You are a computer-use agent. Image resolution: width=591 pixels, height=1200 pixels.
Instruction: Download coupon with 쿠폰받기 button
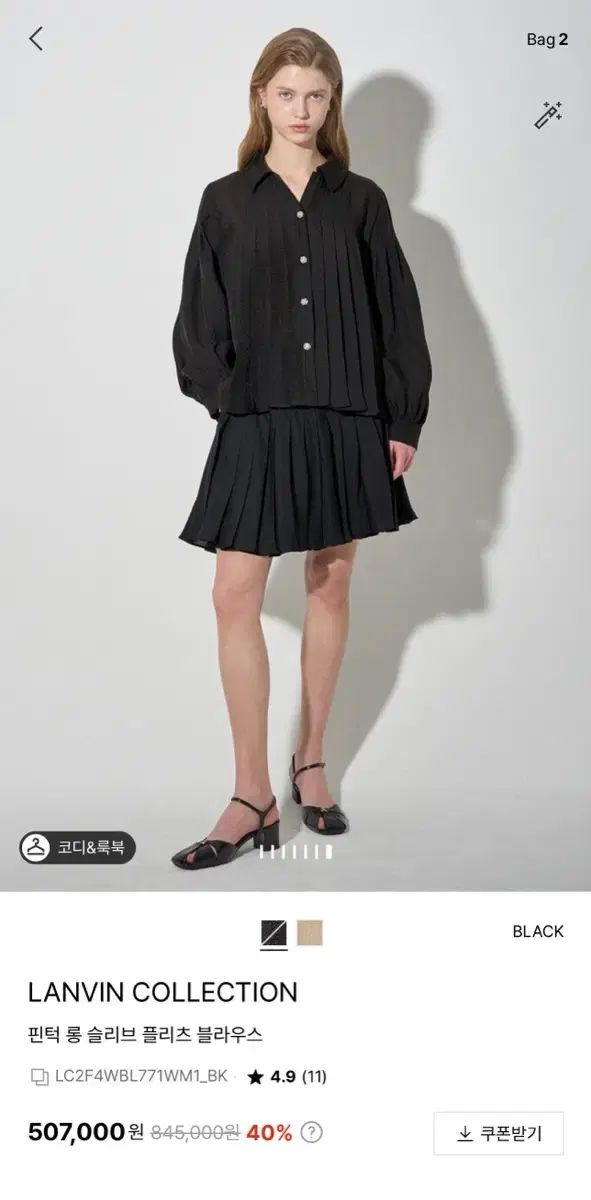[x=499, y=1133]
